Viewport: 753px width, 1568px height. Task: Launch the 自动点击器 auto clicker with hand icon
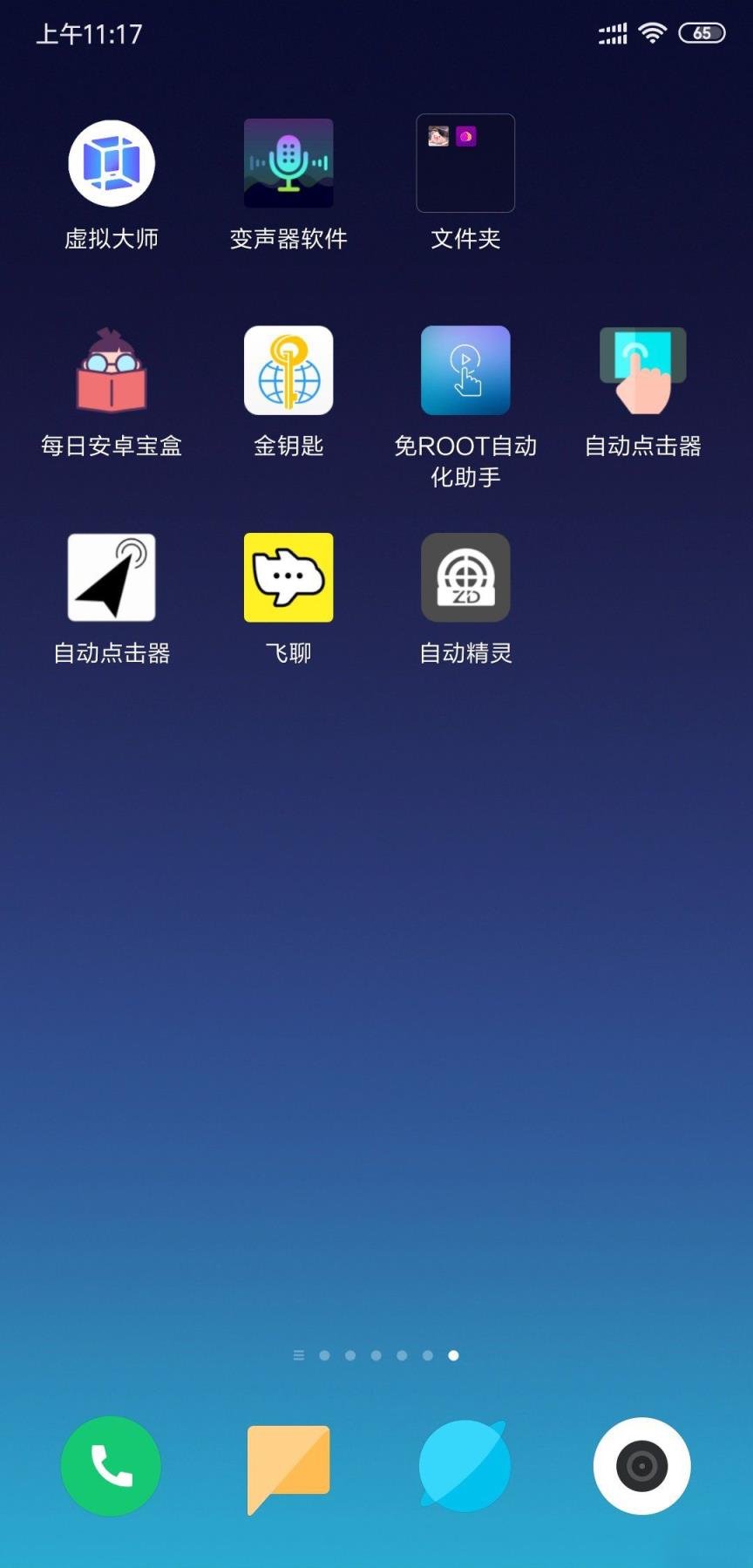pyautogui.click(x=642, y=370)
